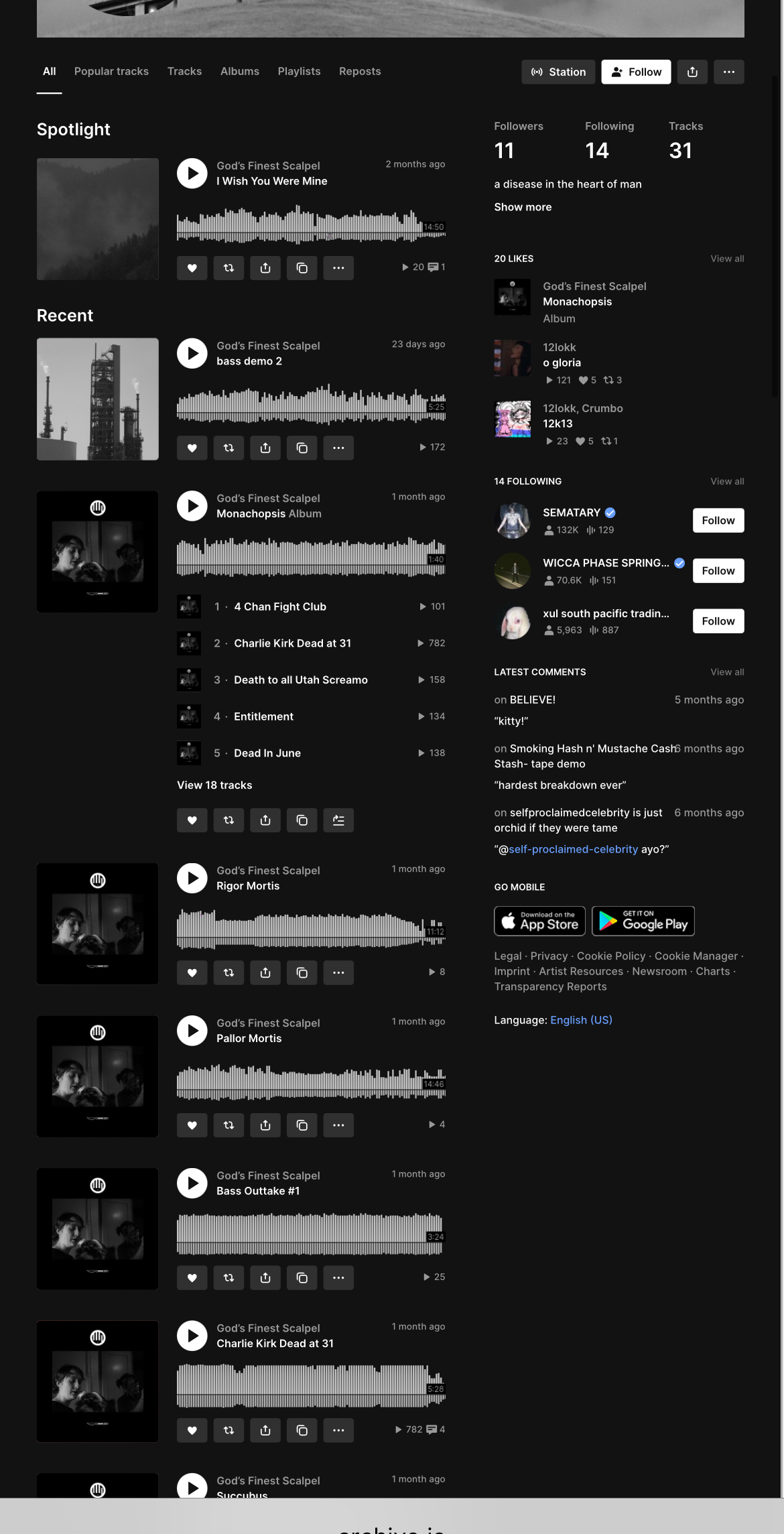784x1534 pixels.
Task: Start the artist Station
Action: pyautogui.click(x=558, y=72)
